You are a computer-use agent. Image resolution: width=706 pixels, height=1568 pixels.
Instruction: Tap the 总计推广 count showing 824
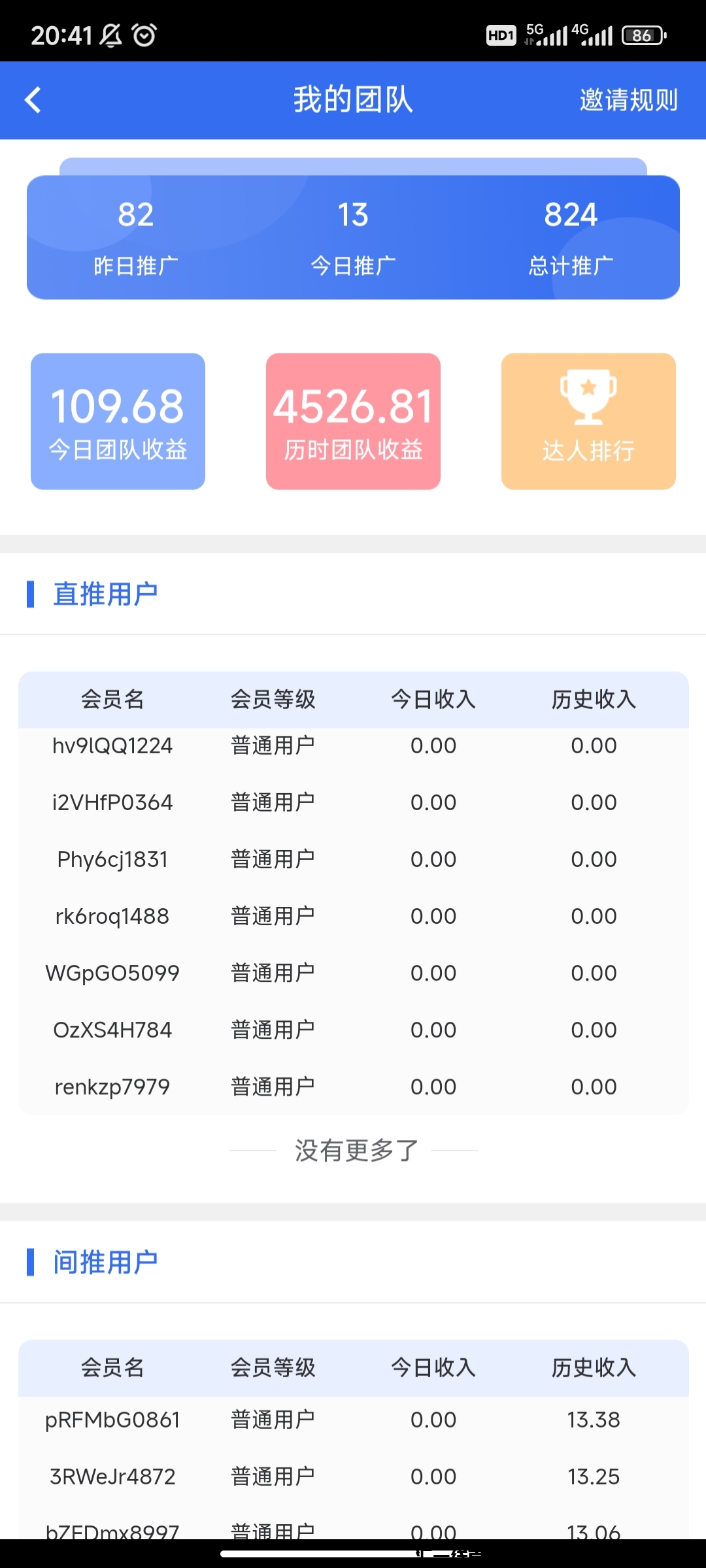pos(571,235)
